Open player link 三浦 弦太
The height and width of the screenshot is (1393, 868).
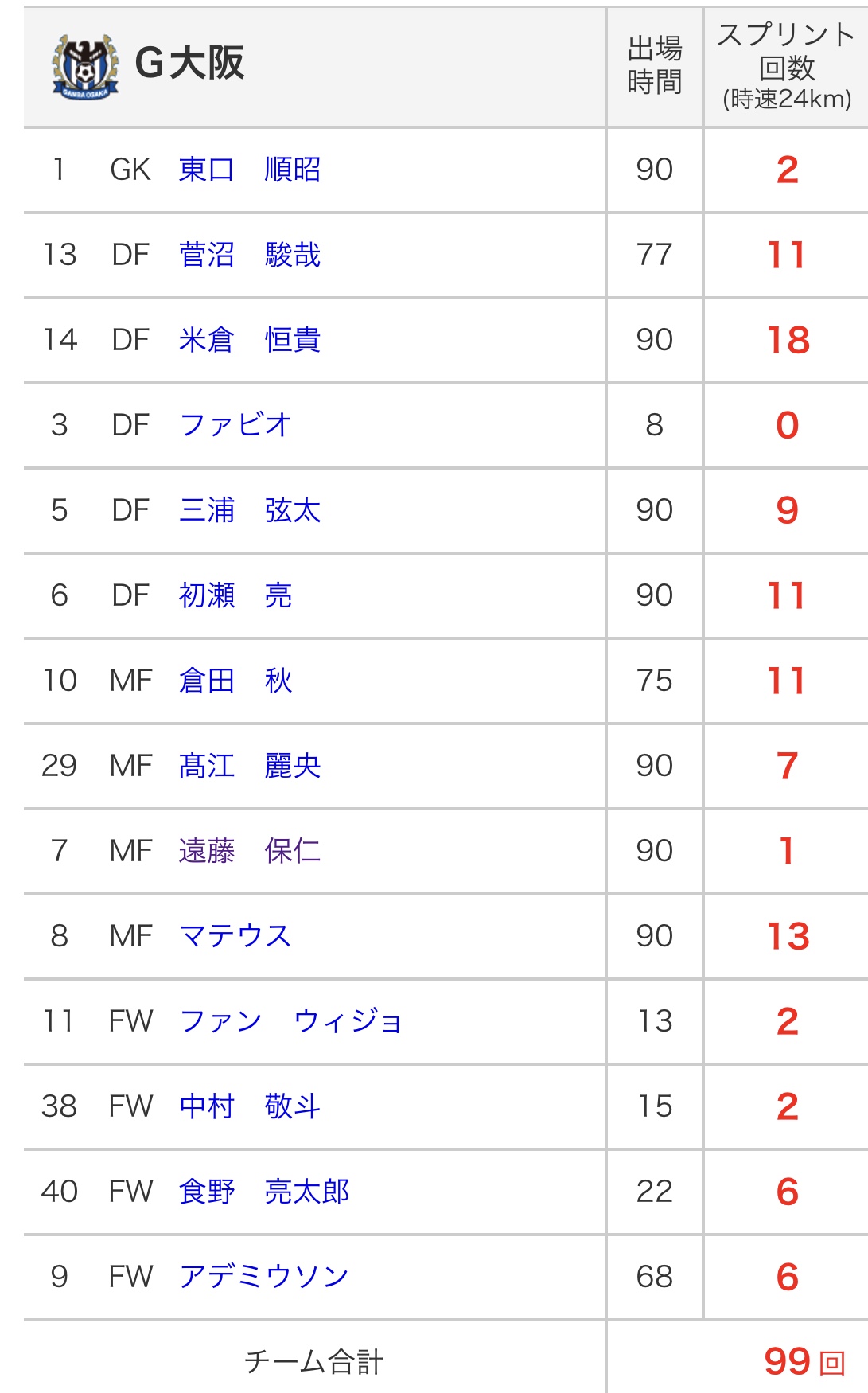(x=249, y=510)
